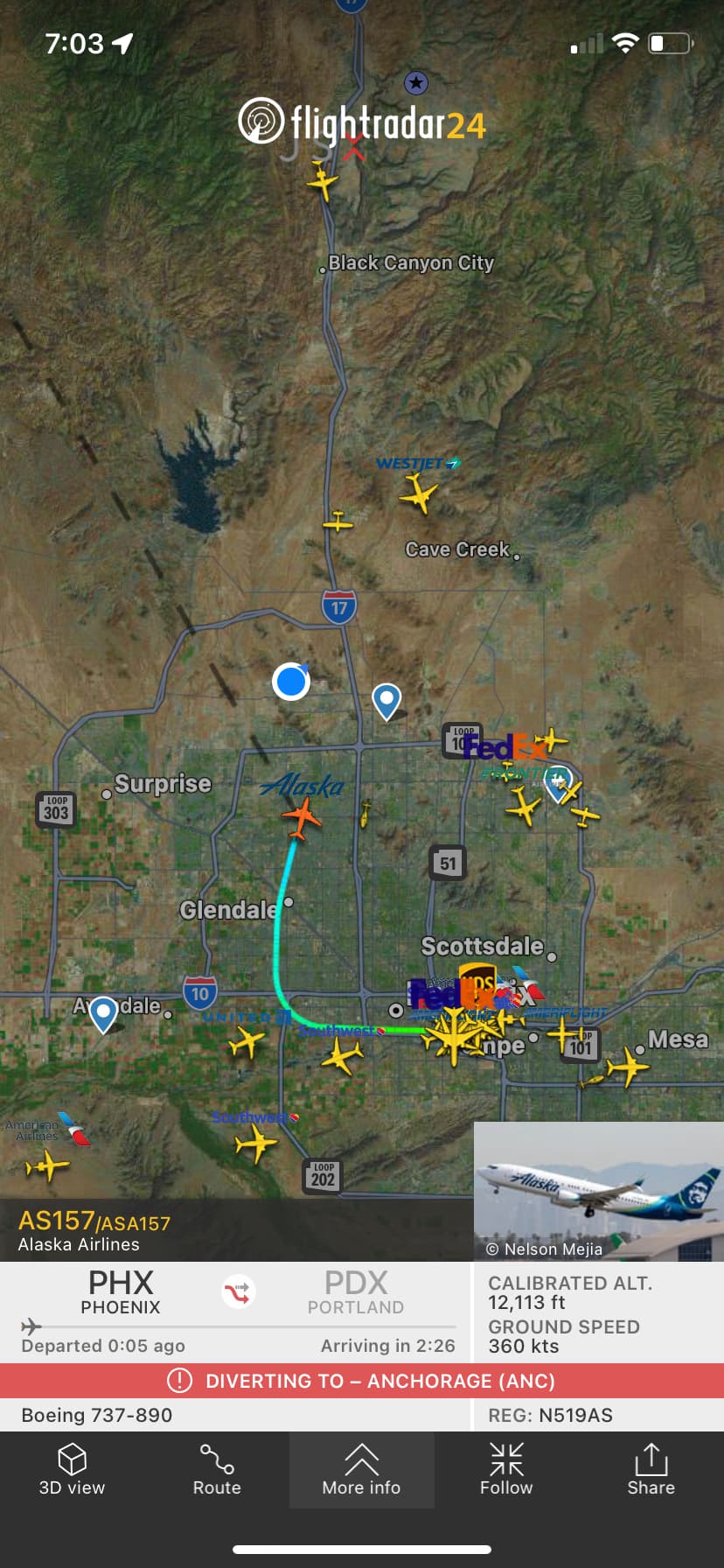Open the diverting to Anchorage alert
Viewport: 724px width, 1568px height.
click(362, 1381)
